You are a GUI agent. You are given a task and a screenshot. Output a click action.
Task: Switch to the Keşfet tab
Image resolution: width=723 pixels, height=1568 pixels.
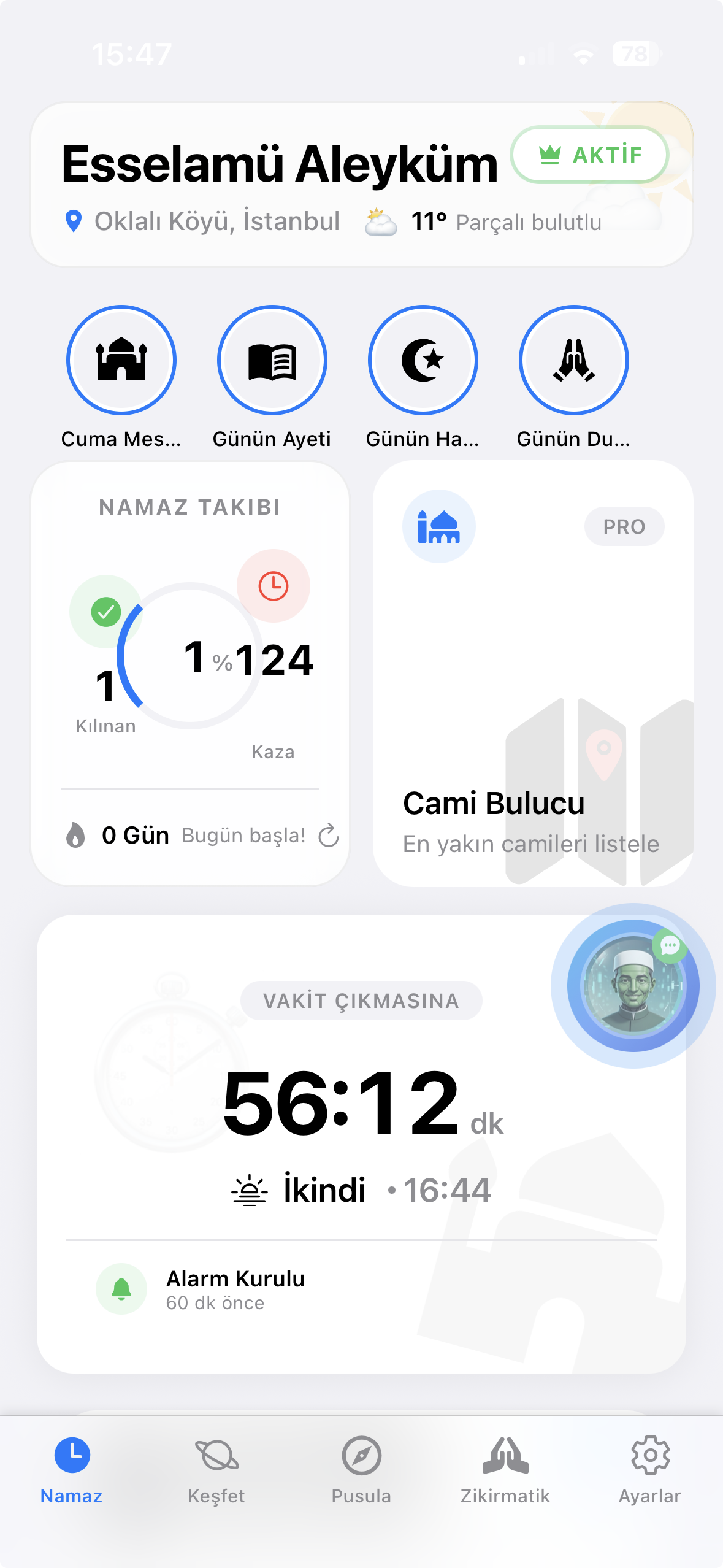pos(216,1469)
